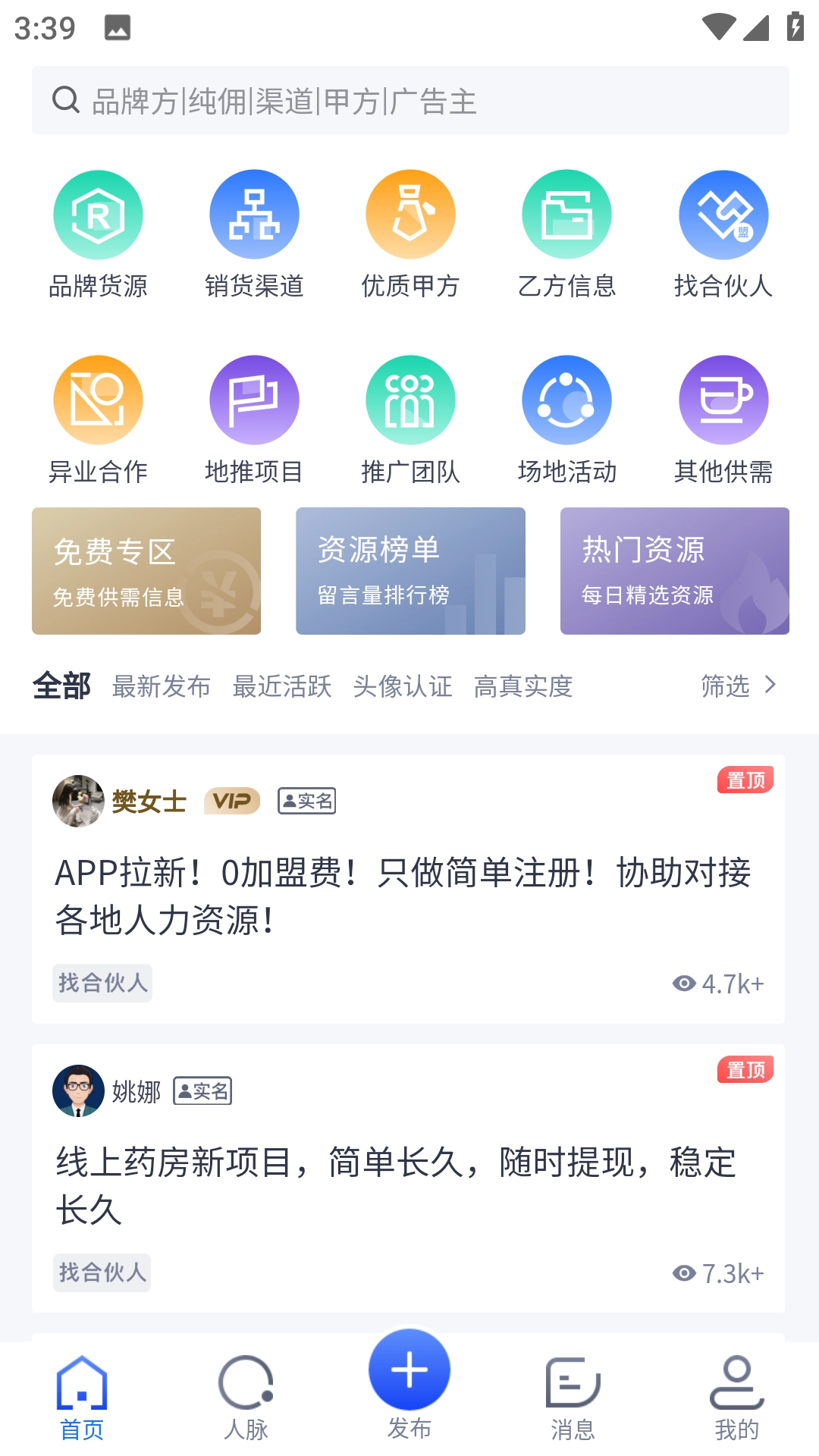819x1456 pixels.
Task: Tap the search bar at the top
Action: [x=409, y=99]
